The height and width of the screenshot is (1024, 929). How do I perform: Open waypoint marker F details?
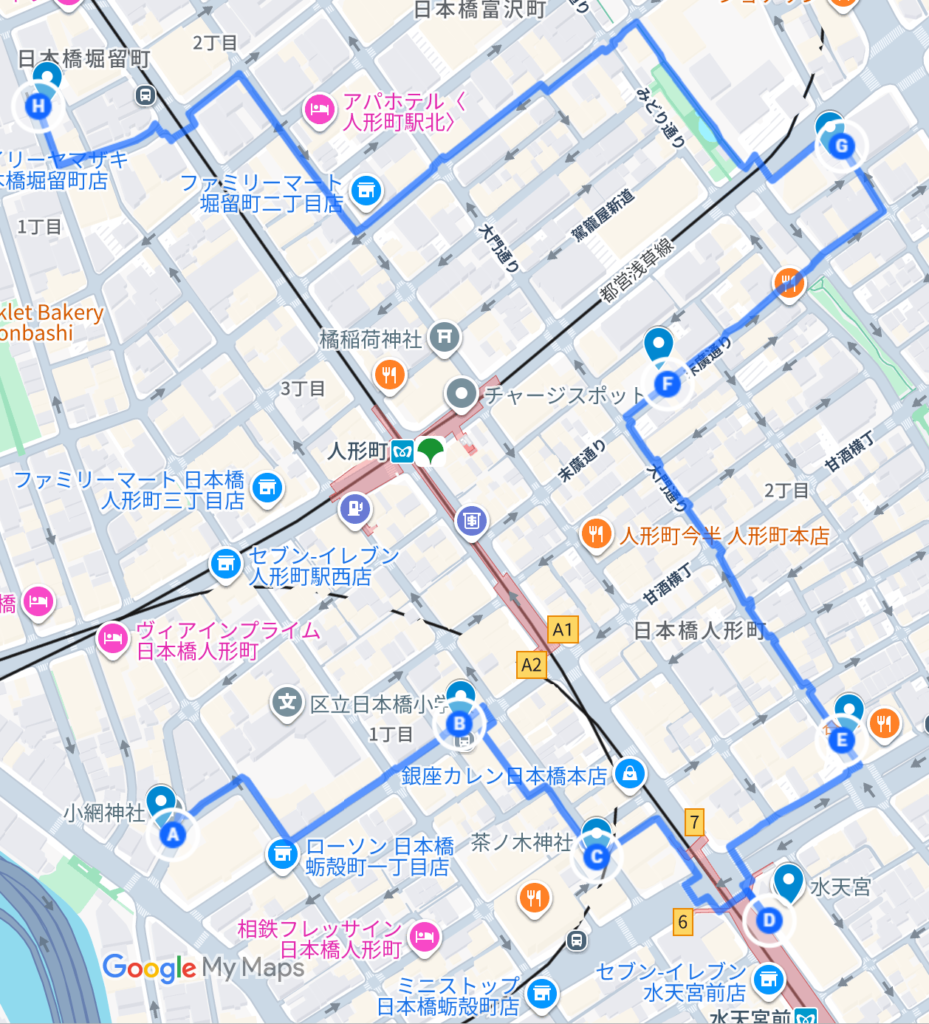pyautogui.click(x=667, y=383)
